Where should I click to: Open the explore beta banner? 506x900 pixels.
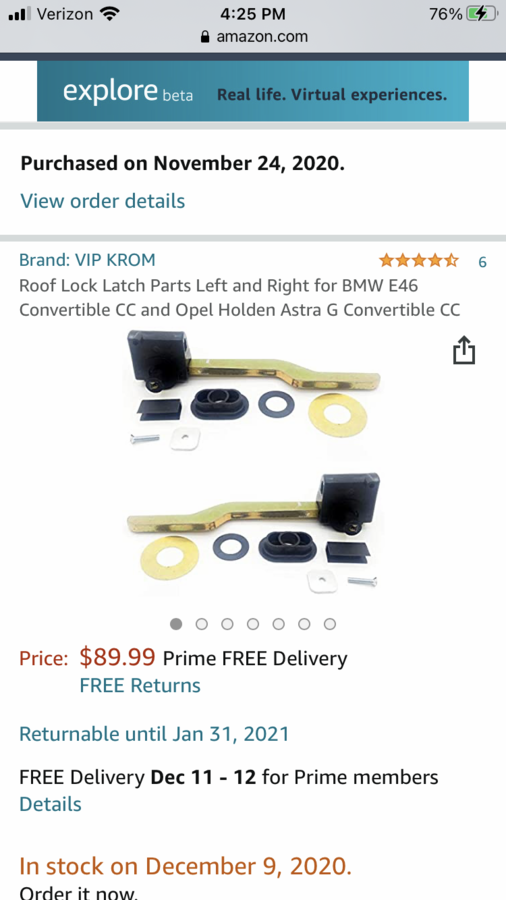click(252, 91)
